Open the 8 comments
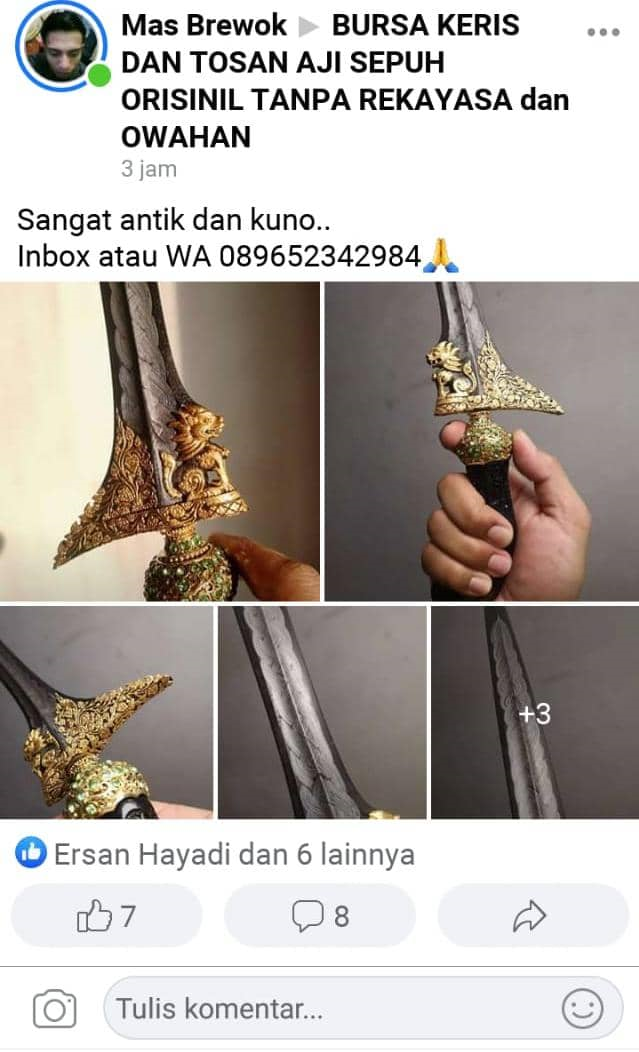Screen dimensions: 639x1052 tap(320, 915)
